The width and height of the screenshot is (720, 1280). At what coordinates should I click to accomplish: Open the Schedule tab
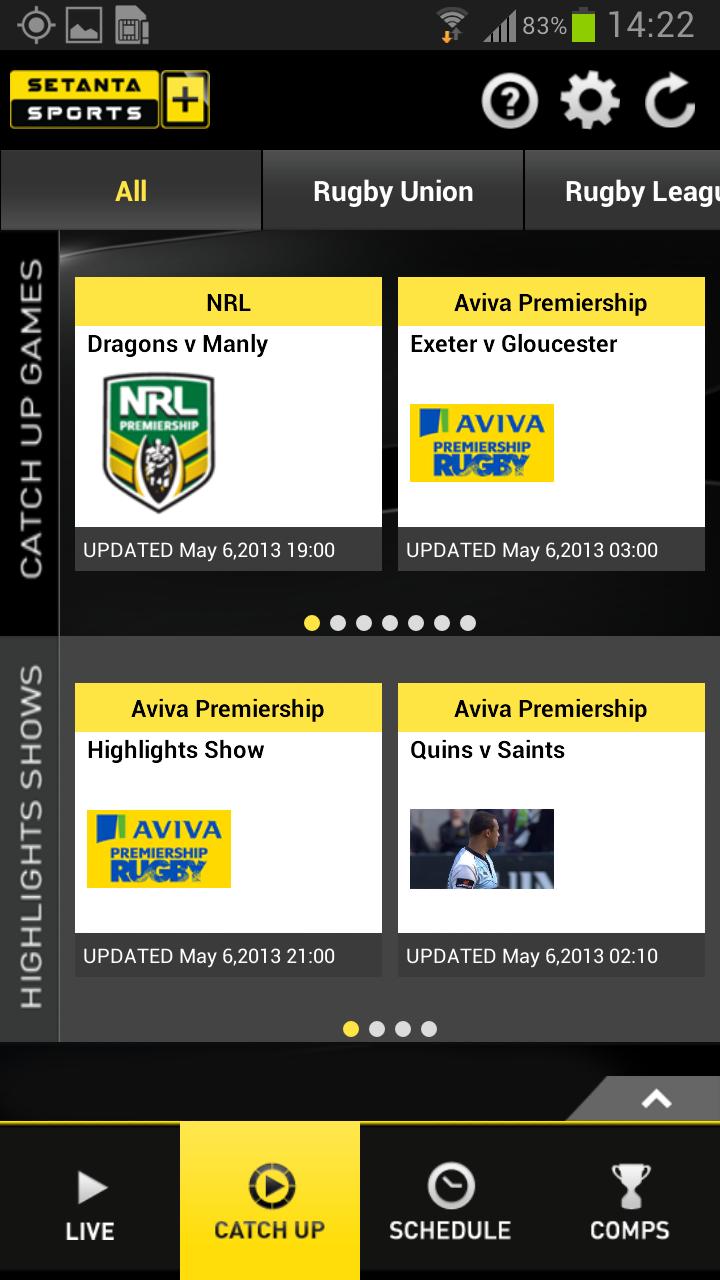pos(450,1203)
